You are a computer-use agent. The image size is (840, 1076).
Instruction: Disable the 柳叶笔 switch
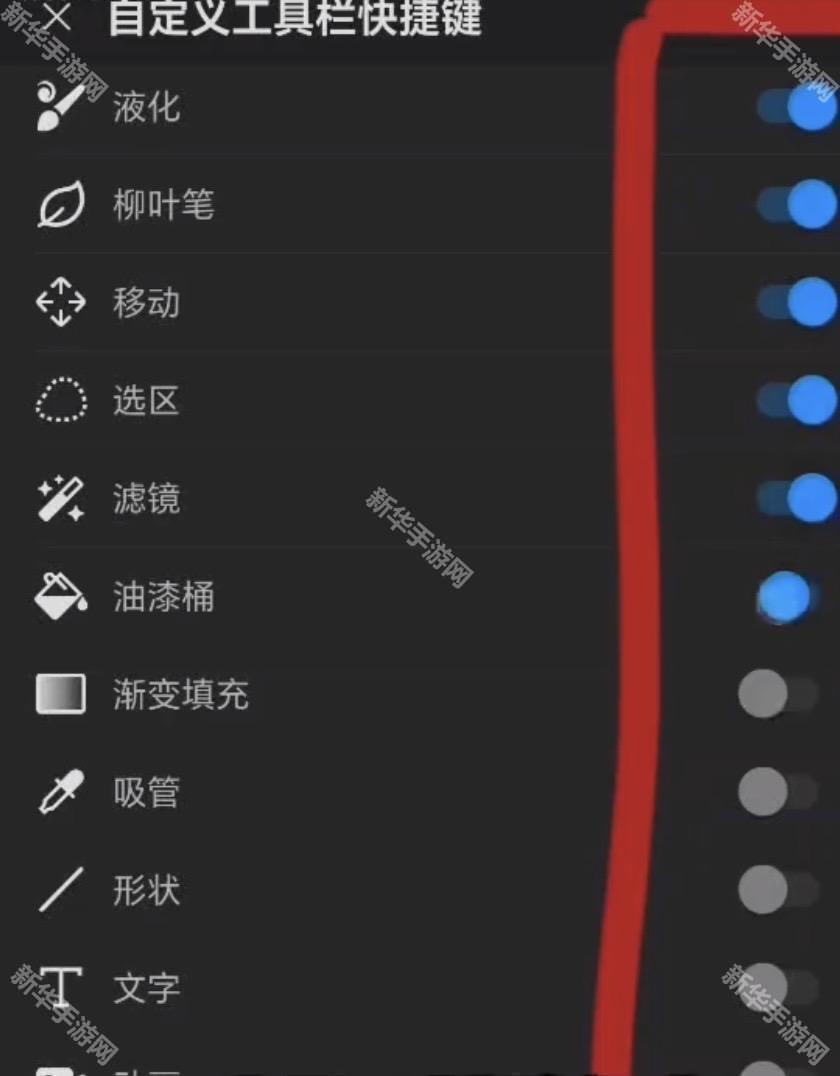pyautogui.click(x=797, y=205)
